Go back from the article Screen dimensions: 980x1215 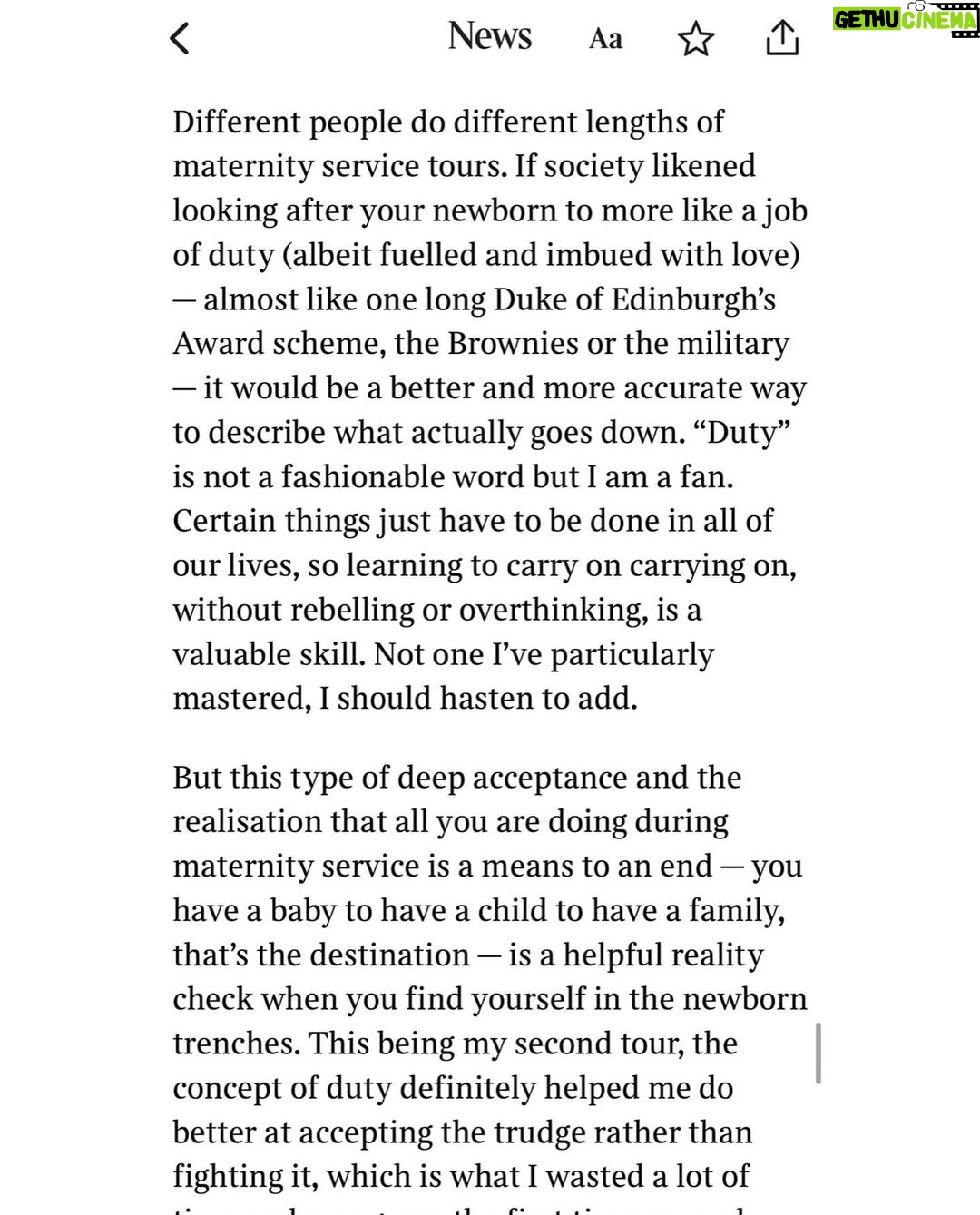[180, 38]
